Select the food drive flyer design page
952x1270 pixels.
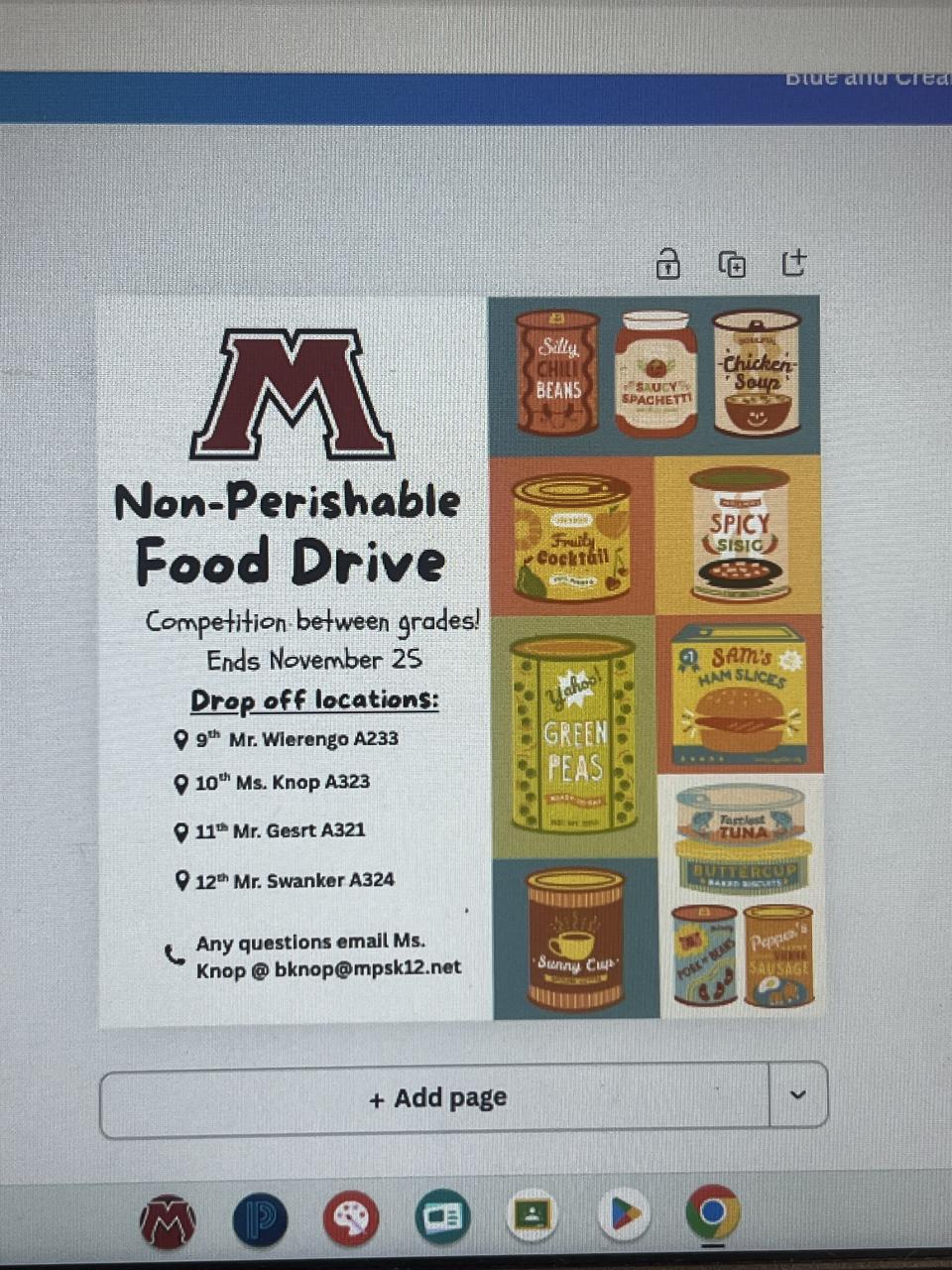pyautogui.click(x=459, y=658)
